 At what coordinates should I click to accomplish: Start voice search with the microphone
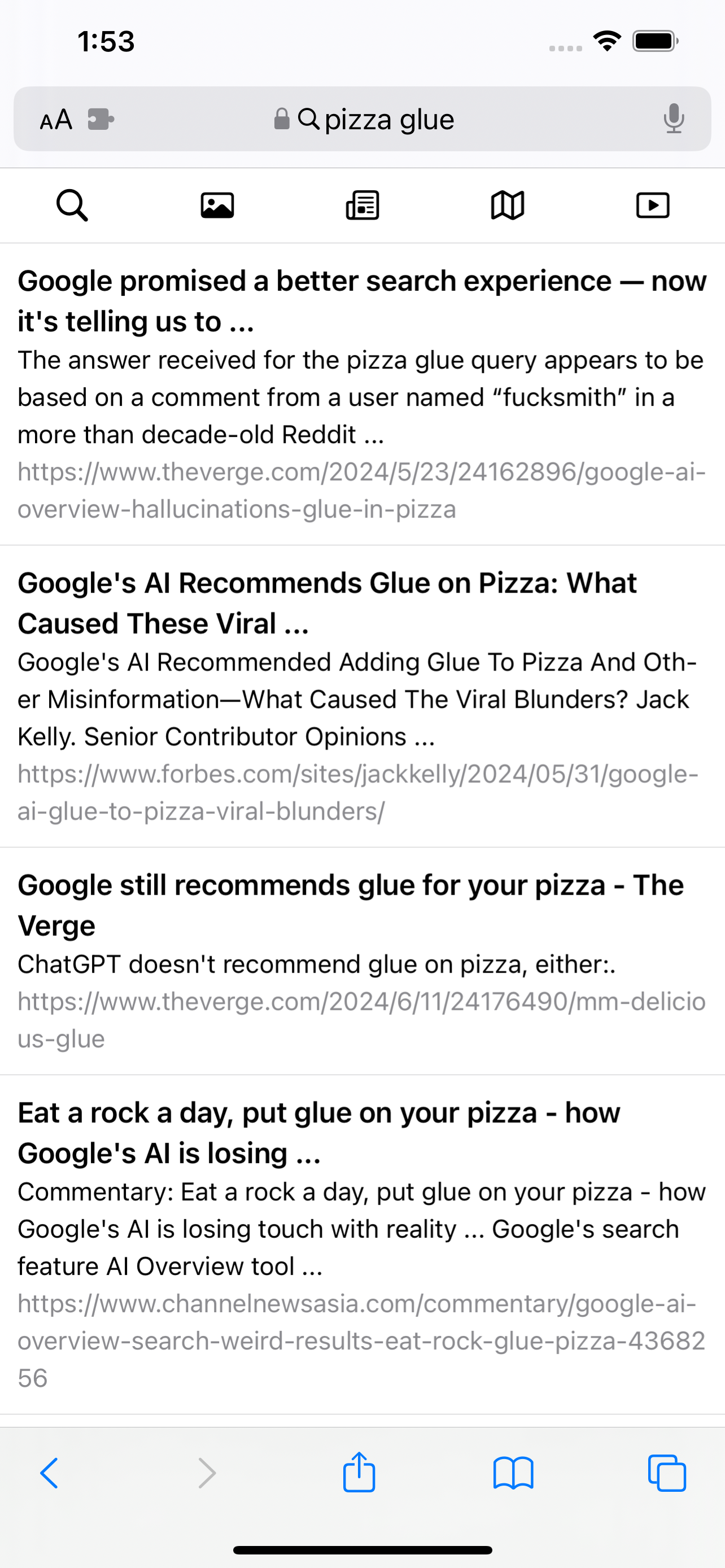(673, 119)
